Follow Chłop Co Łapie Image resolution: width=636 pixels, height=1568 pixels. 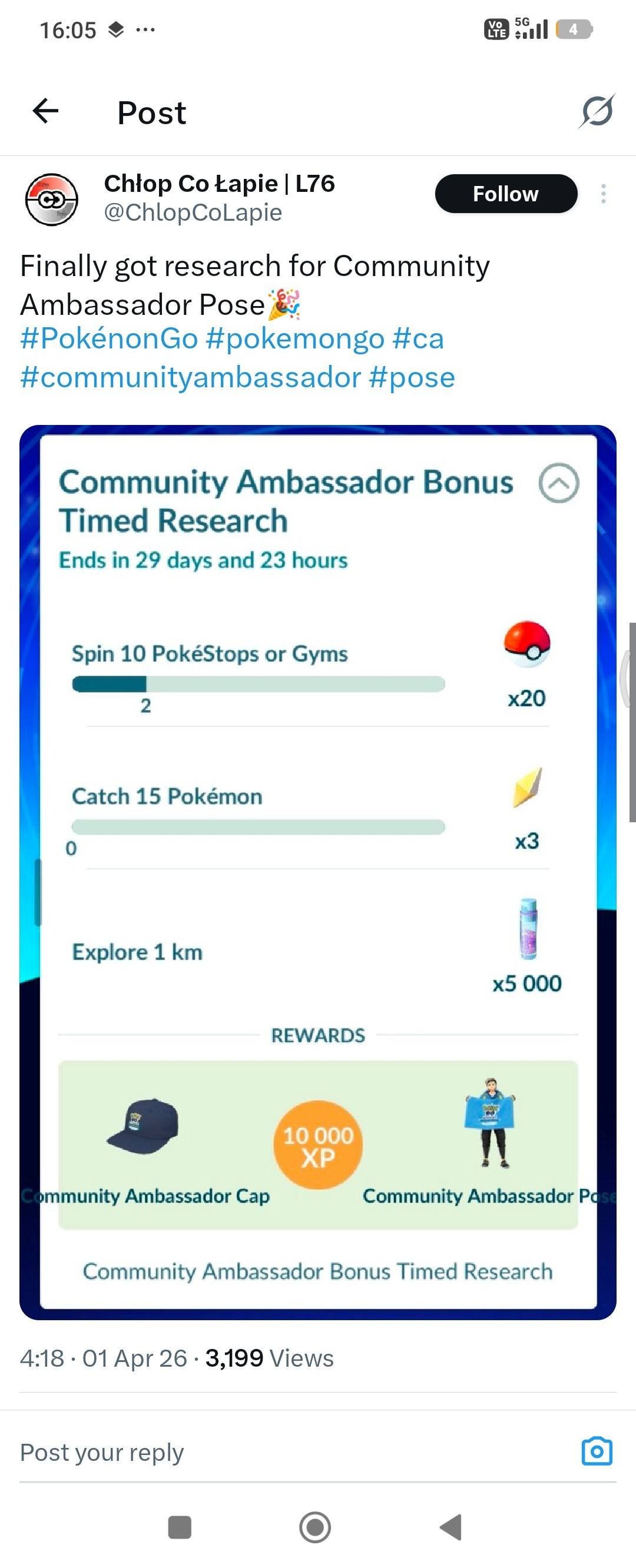[x=506, y=194]
